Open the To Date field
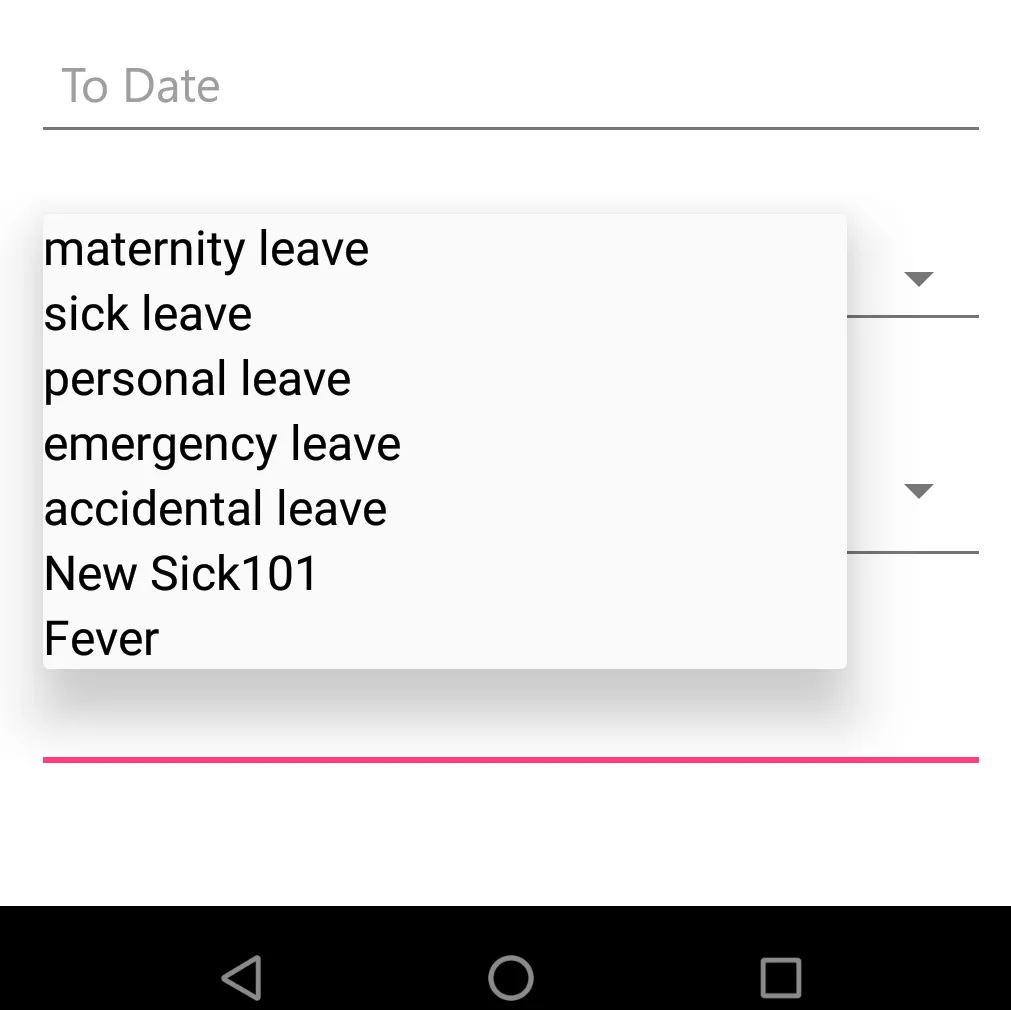The width and height of the screenshot is (1011, 1010). point(509,87)
